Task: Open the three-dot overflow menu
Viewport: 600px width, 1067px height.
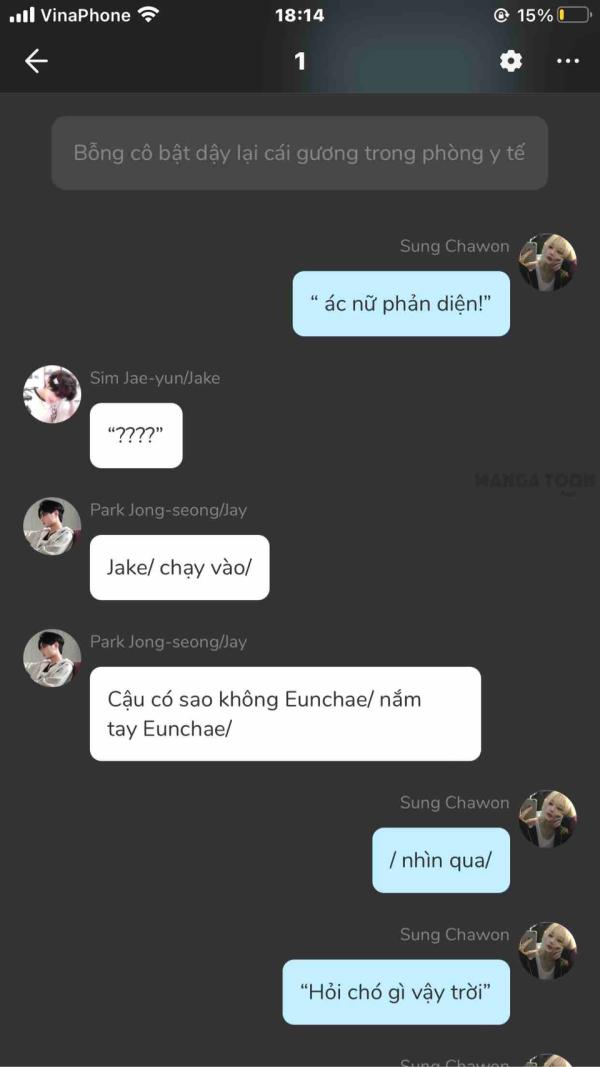Action: [x=568, y=61]
